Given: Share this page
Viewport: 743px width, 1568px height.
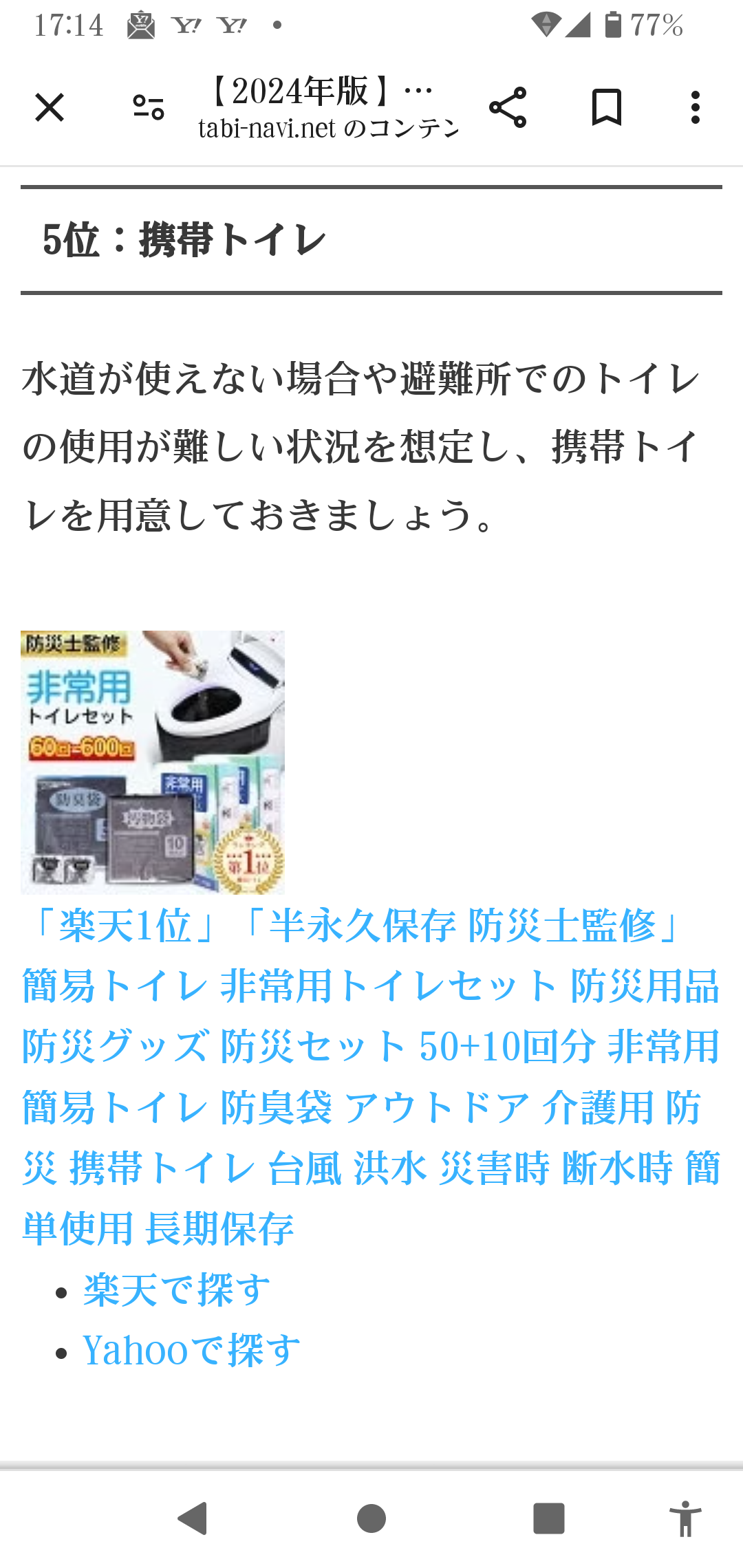Looking at the screenshot, I should 508,108.
